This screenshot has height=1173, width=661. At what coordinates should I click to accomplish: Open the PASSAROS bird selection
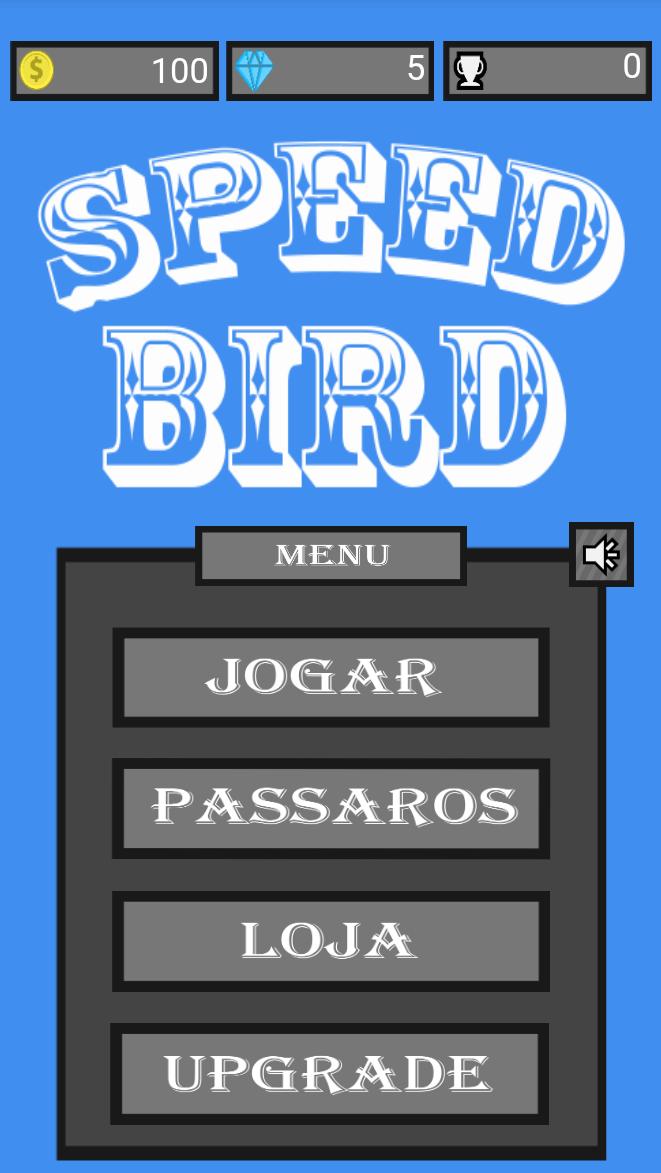[330, 808]
